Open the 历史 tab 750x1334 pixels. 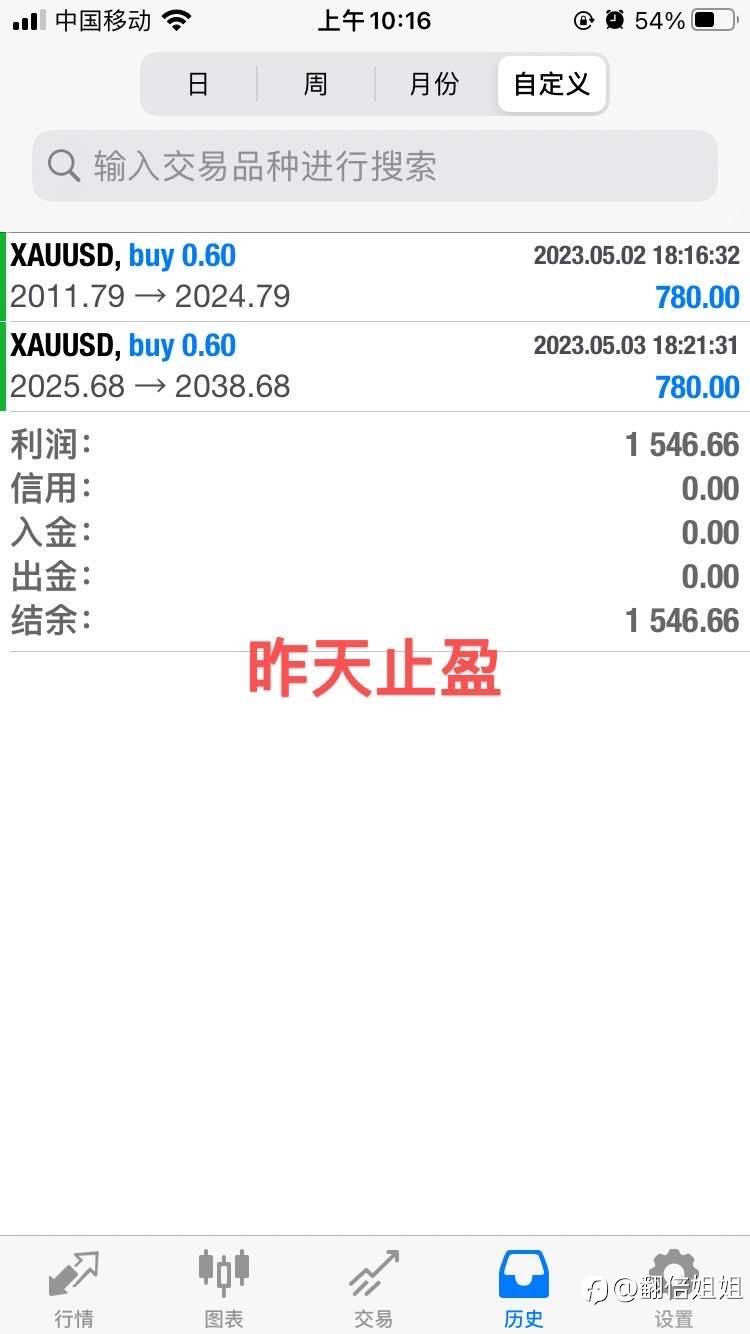[524, 1288]
